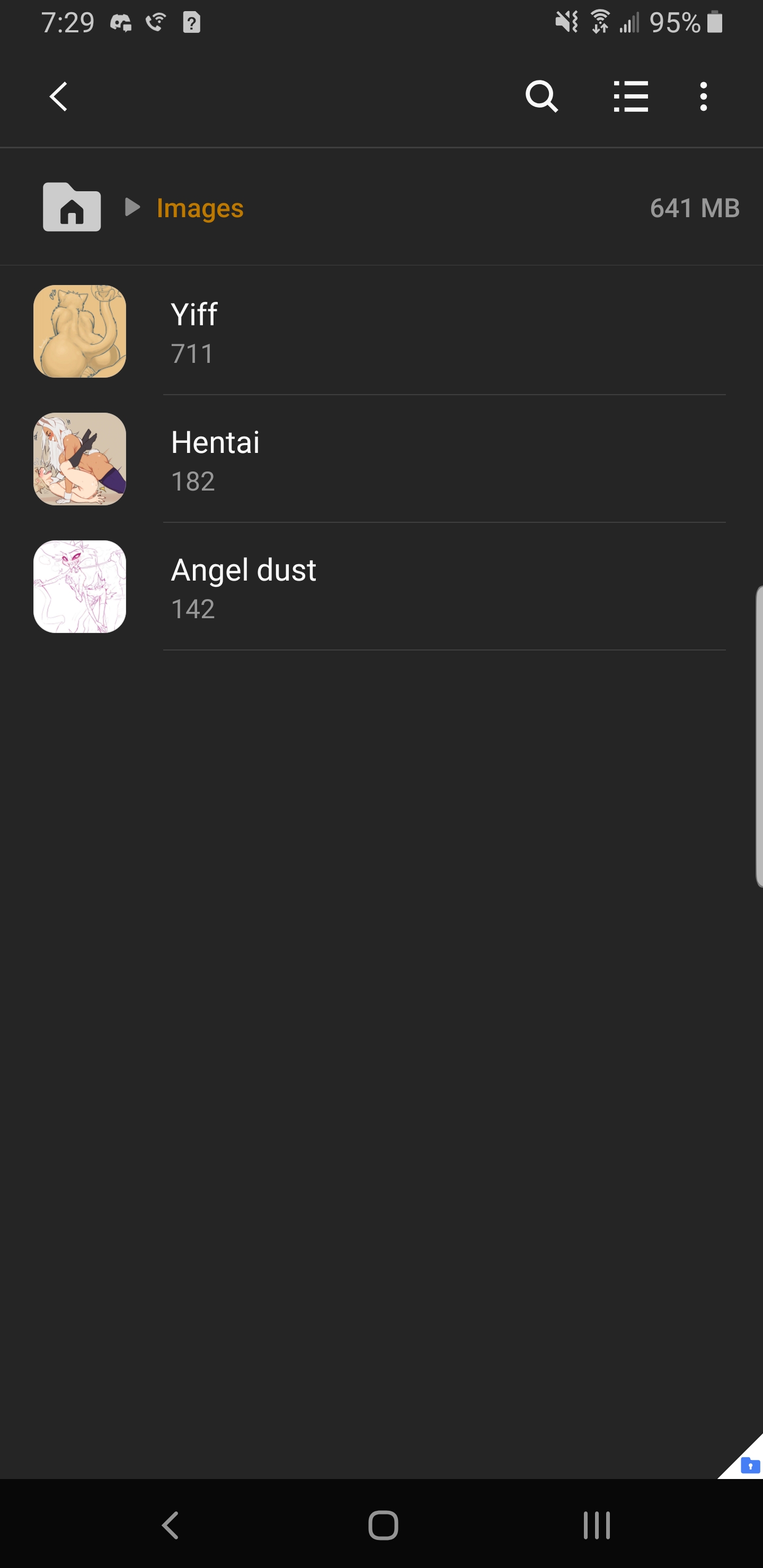Switch the list view layout

tap(630, 97)
